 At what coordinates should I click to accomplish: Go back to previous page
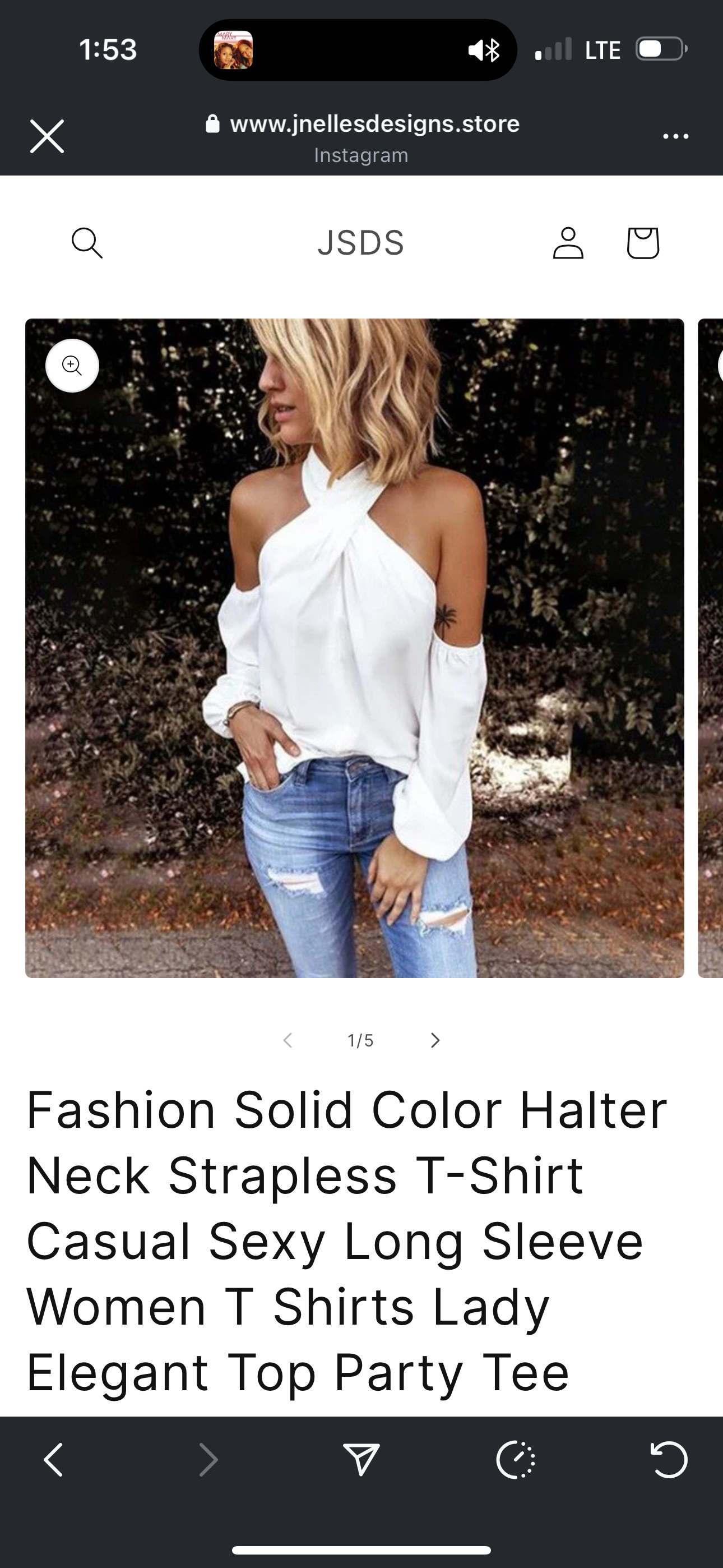pyautogui.click(x=54, y=1460)
